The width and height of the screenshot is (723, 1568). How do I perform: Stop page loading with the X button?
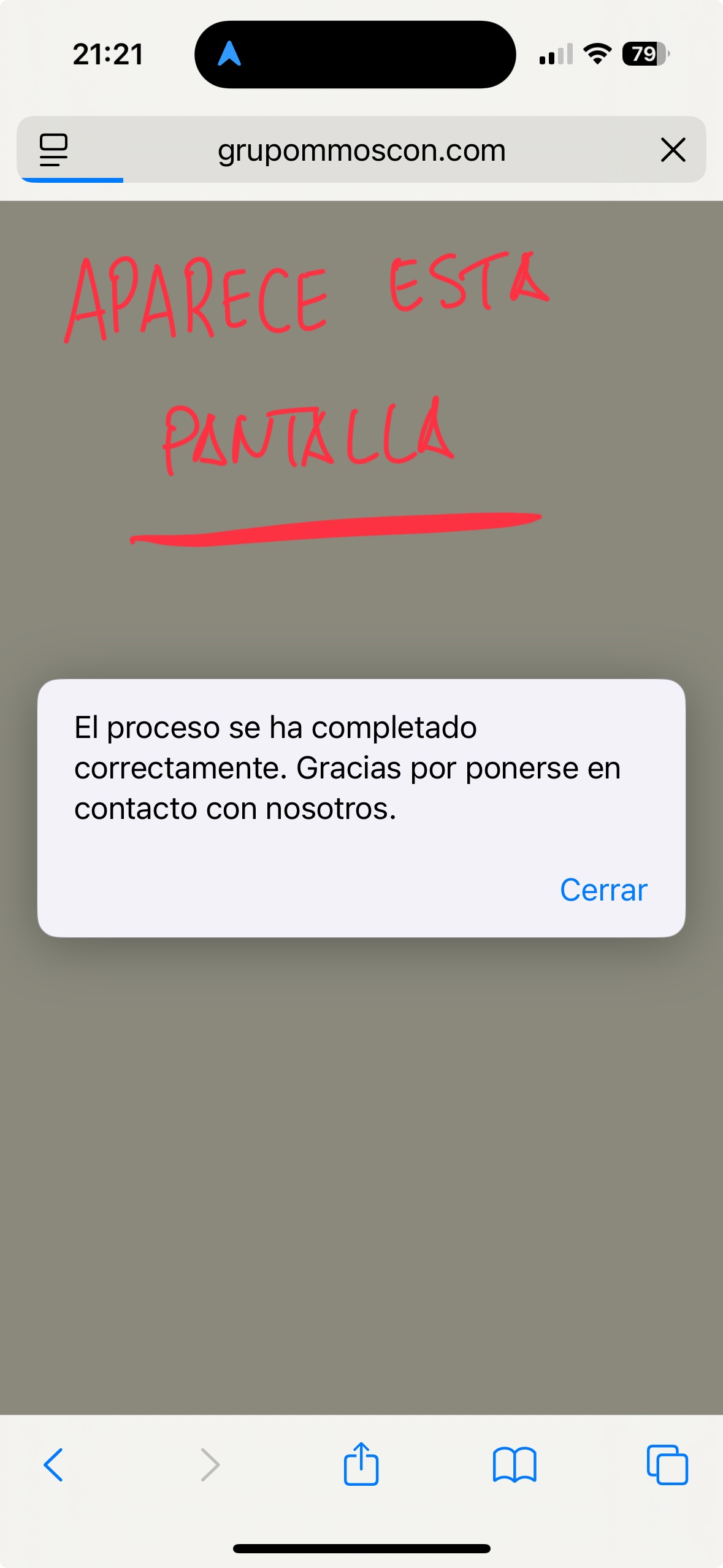(673, 150)
